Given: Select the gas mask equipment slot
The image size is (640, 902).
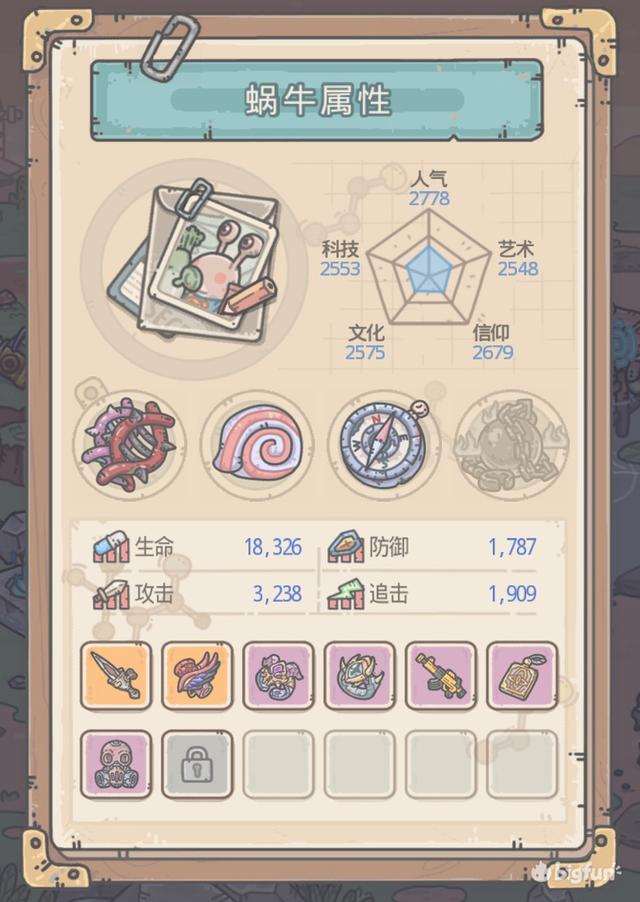Looking at the screenshot, I should point(116,764).
